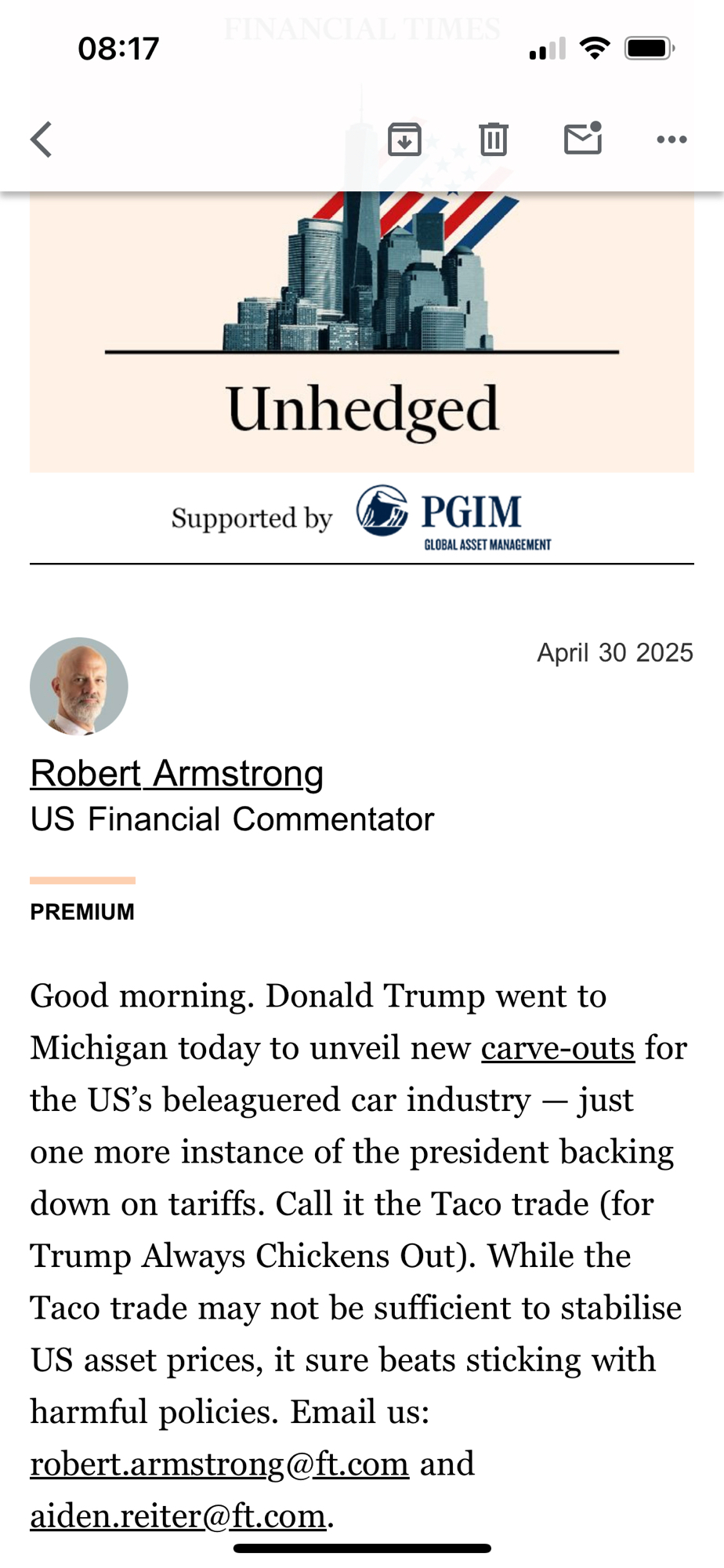Screen dimensions: 724x1568
Task: Delete this email with the trash icon
Action: coord(494,140)
